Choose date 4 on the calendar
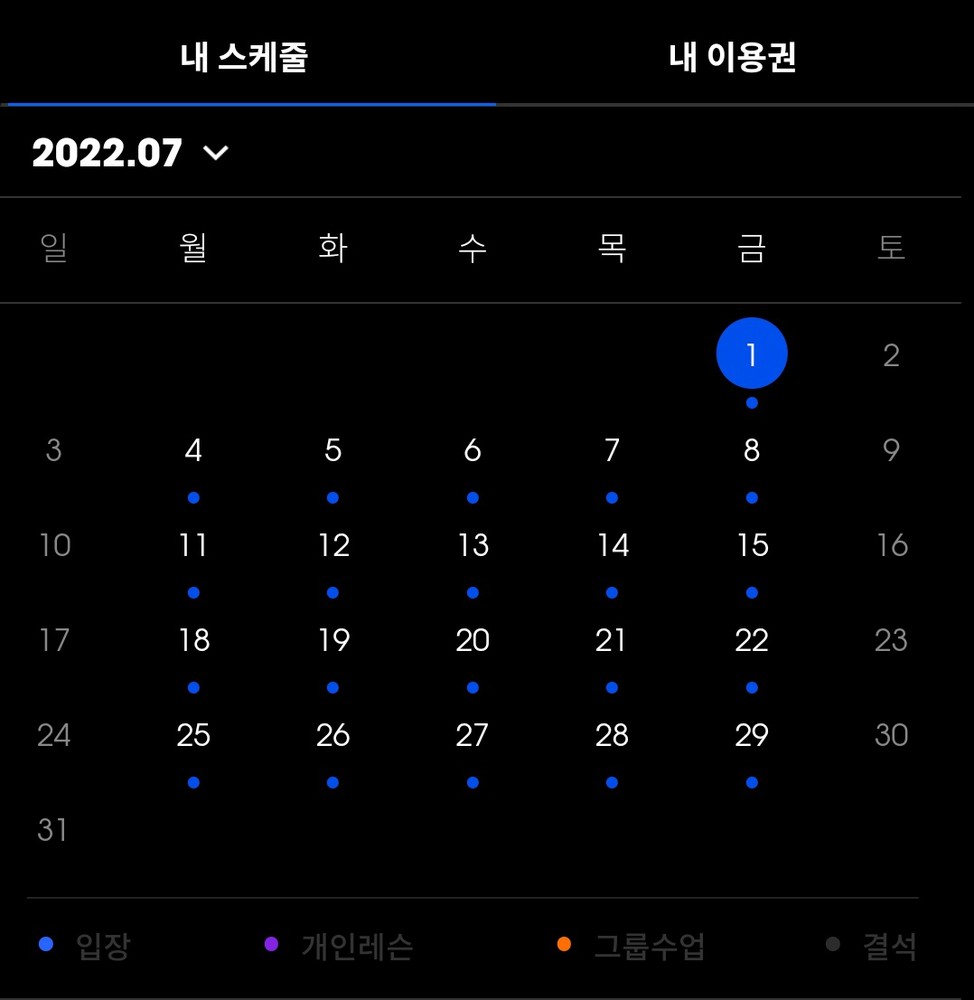 tap(193, 451)
